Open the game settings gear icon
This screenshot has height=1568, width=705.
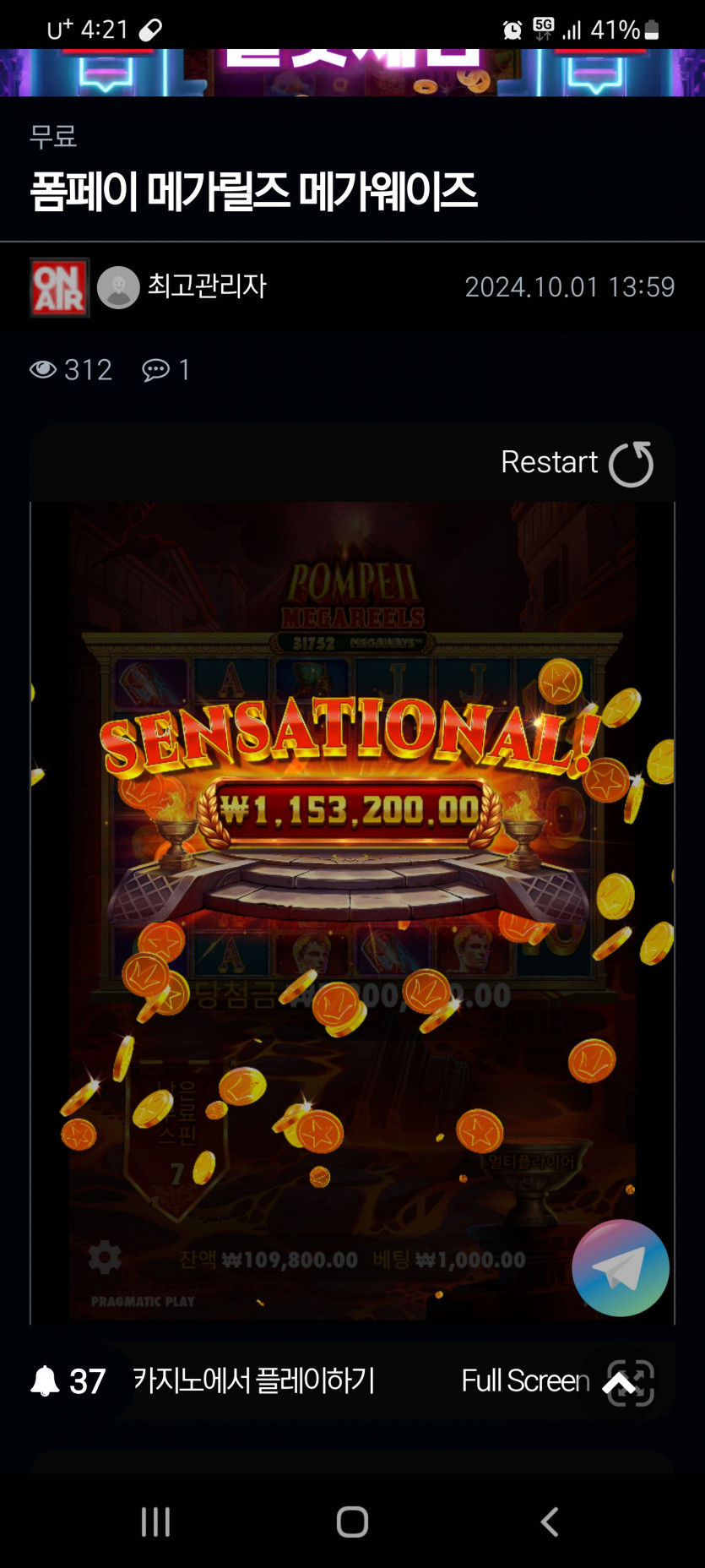[x=105, y=1258]
